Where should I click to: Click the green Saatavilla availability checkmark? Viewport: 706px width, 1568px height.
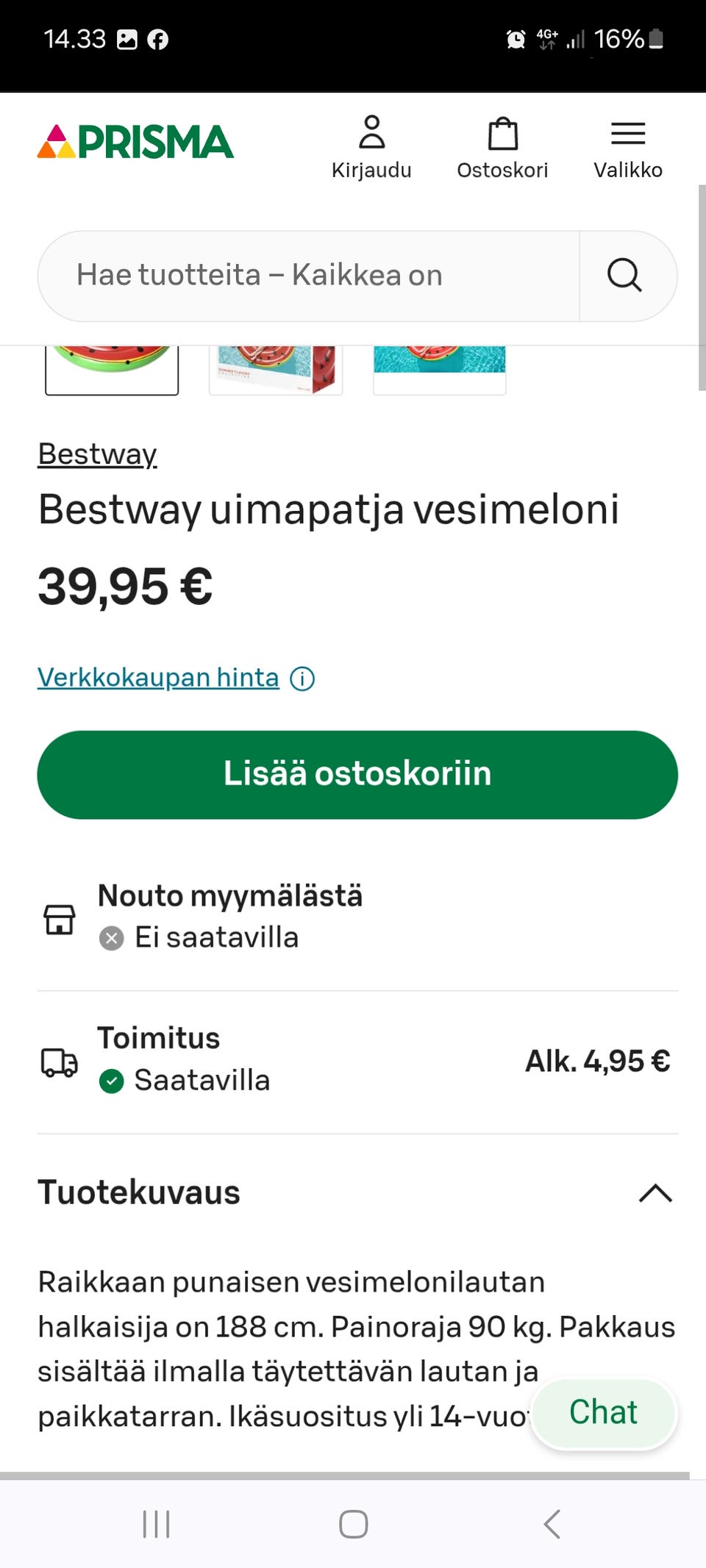pos(112,1081)
